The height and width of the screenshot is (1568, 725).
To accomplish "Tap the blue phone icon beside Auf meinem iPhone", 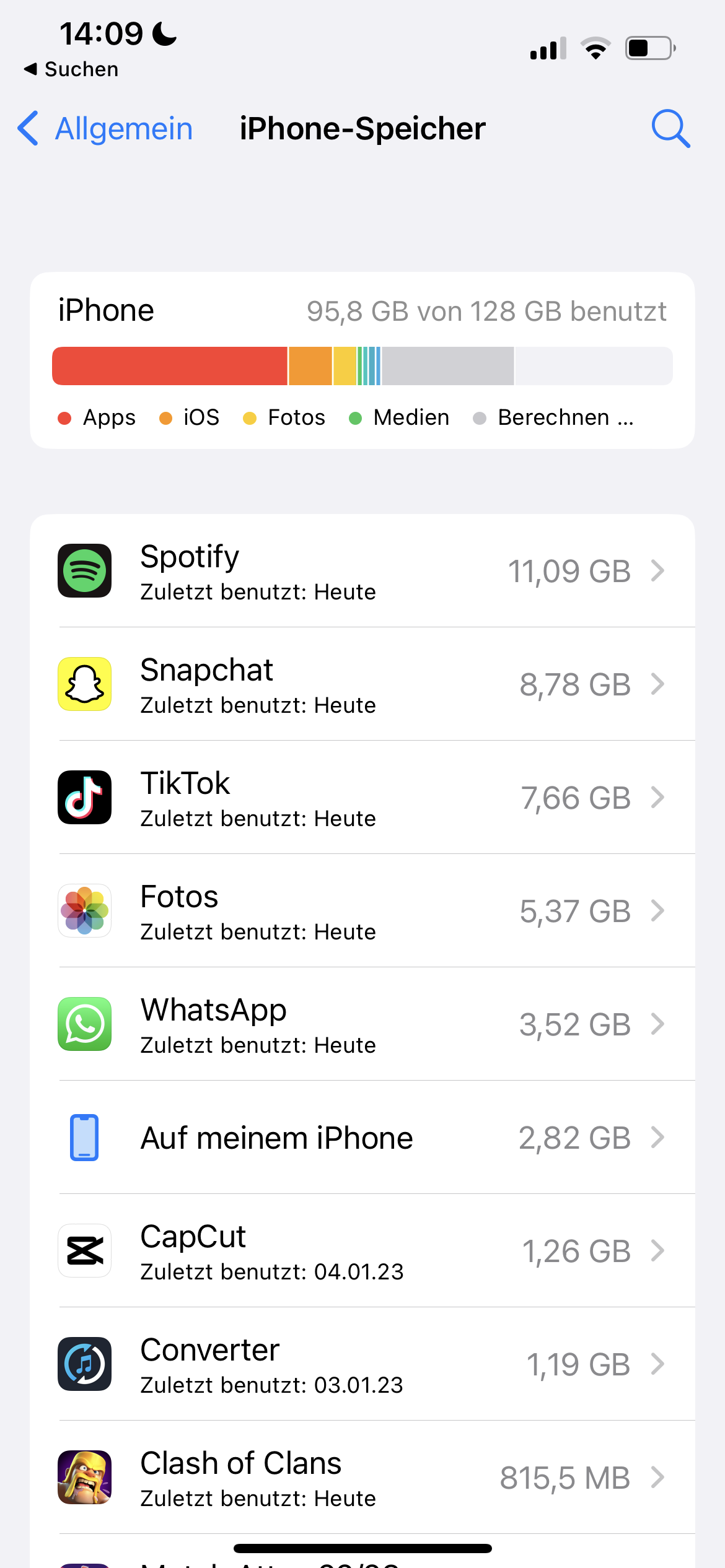I will [84, 1138].
